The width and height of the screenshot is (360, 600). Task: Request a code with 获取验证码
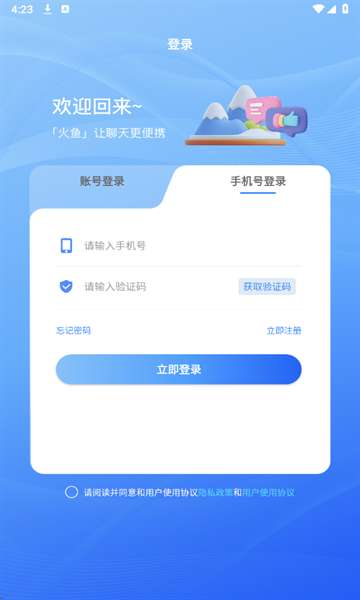[x=267, y=287]
